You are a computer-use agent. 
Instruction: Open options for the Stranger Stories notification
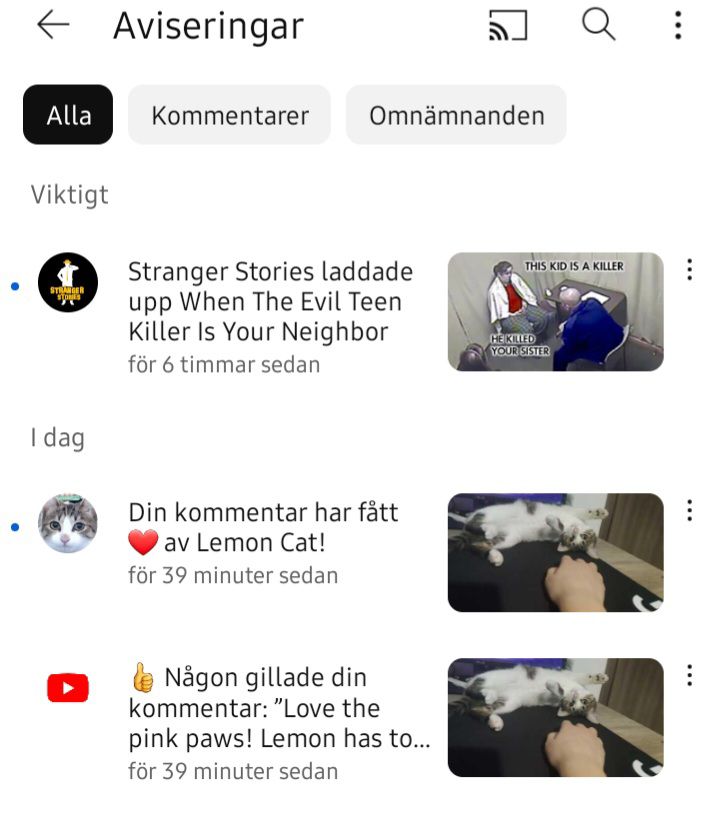[689, 270]
